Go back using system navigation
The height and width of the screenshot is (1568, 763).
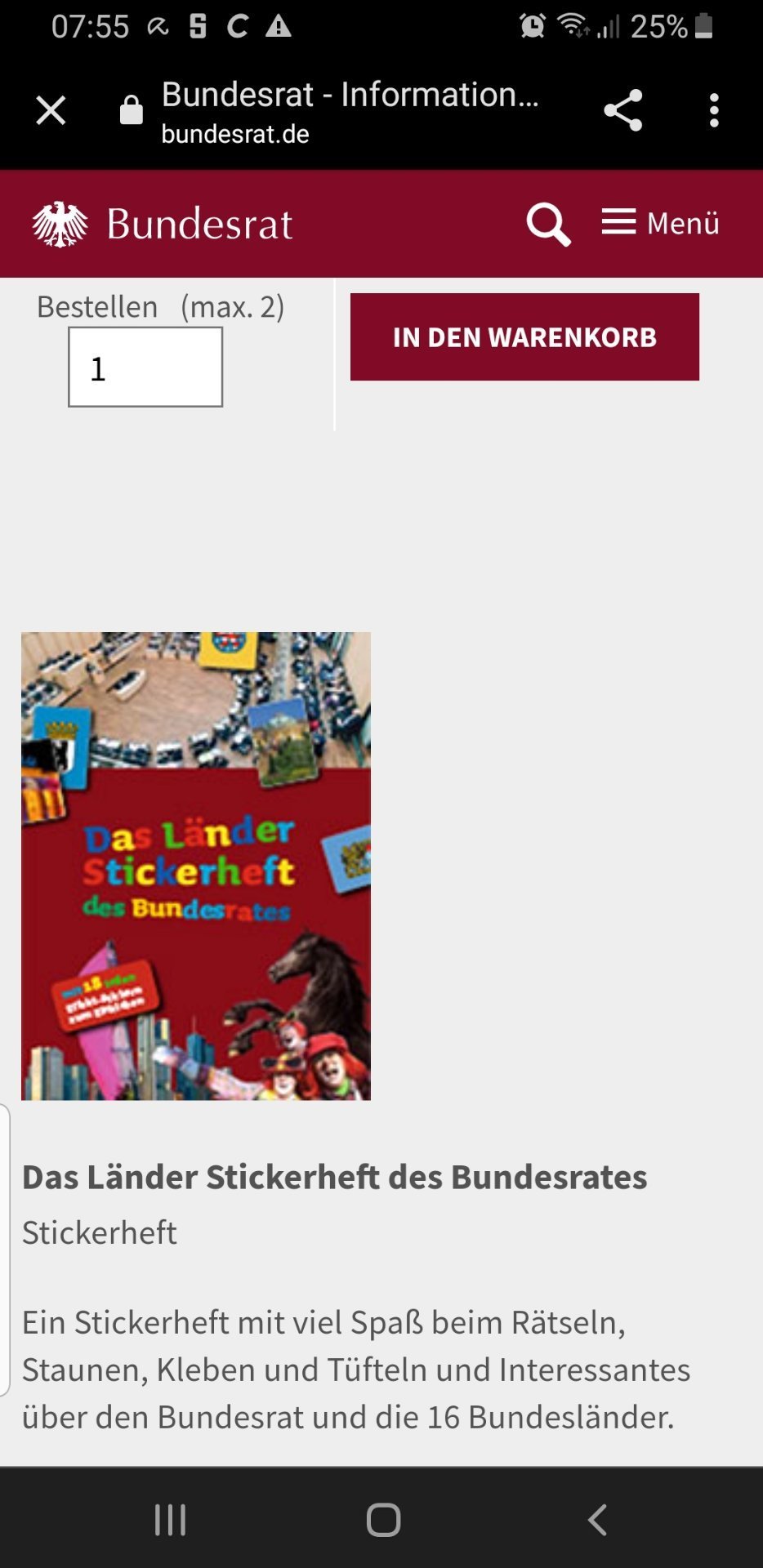pos(598,1520)
